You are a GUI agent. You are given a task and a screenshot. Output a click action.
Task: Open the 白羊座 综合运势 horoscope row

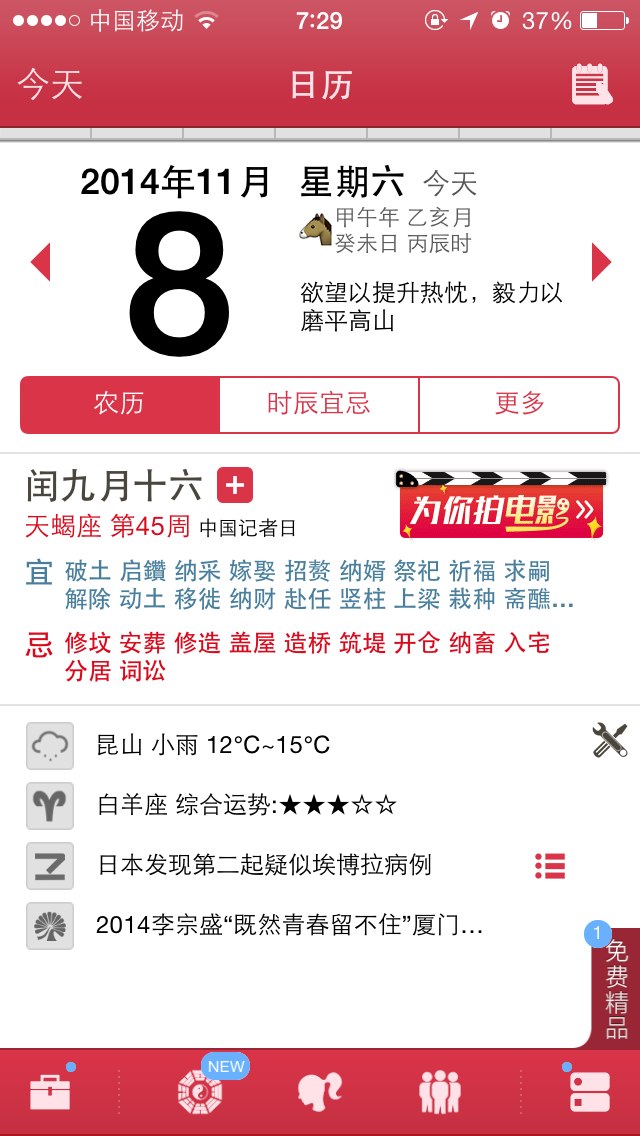pos(320,805)
